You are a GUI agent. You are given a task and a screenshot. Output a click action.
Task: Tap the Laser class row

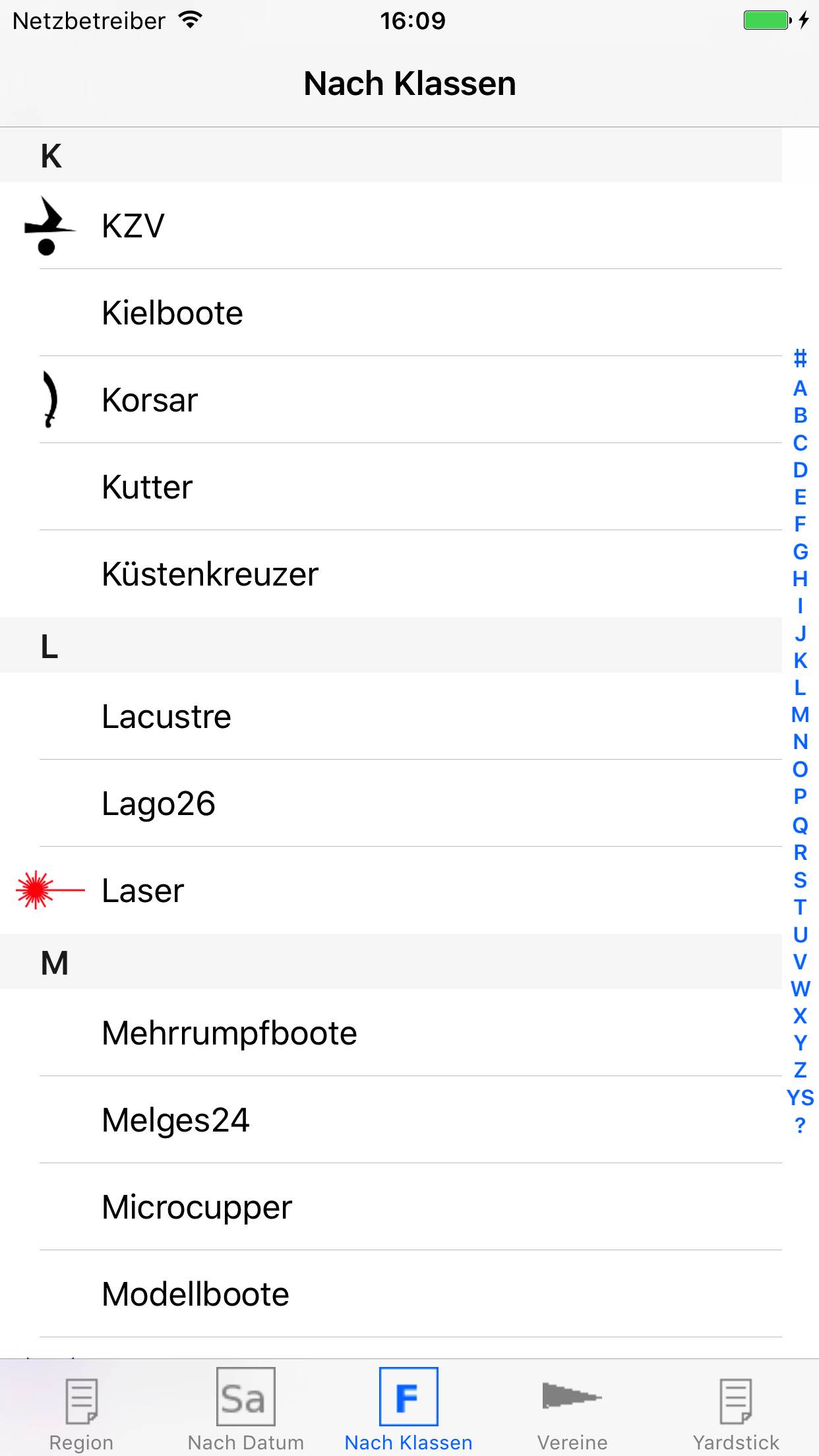[x=391, y=890]
